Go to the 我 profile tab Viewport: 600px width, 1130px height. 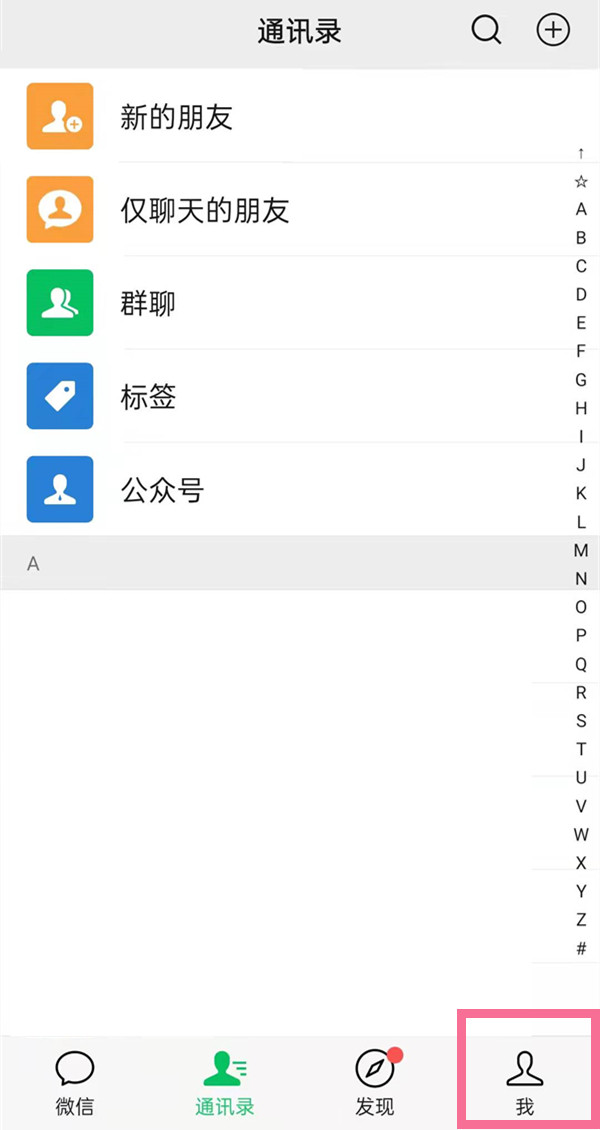(525, 1083)
